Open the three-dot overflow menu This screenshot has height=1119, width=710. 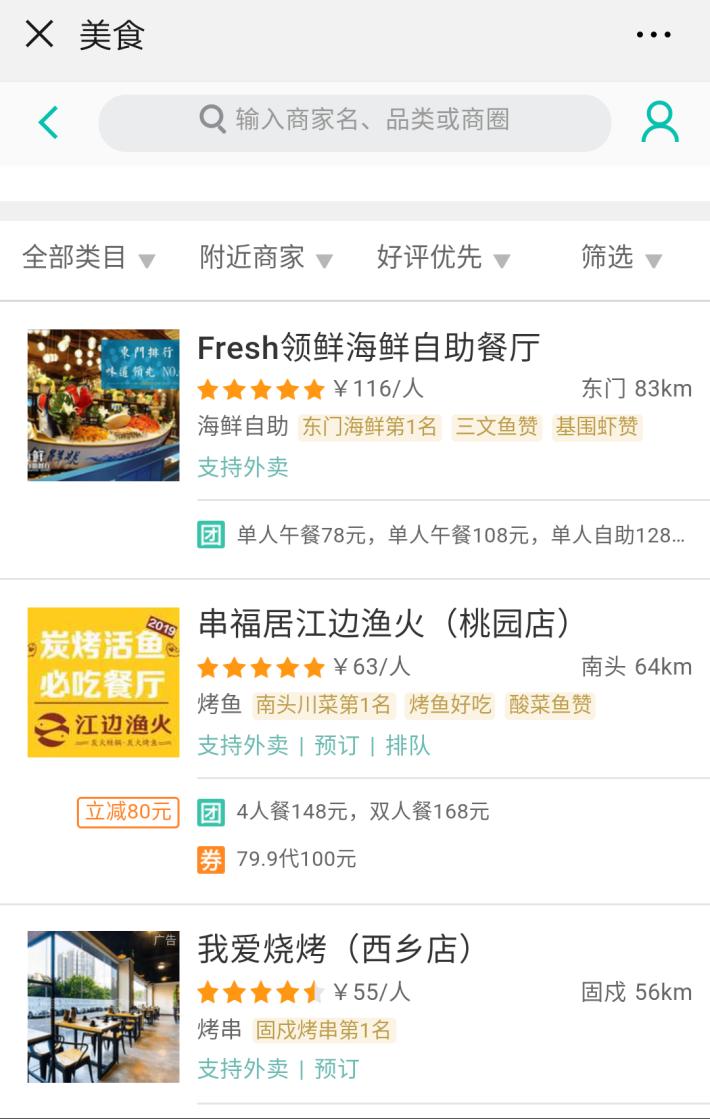pos(653,35)
